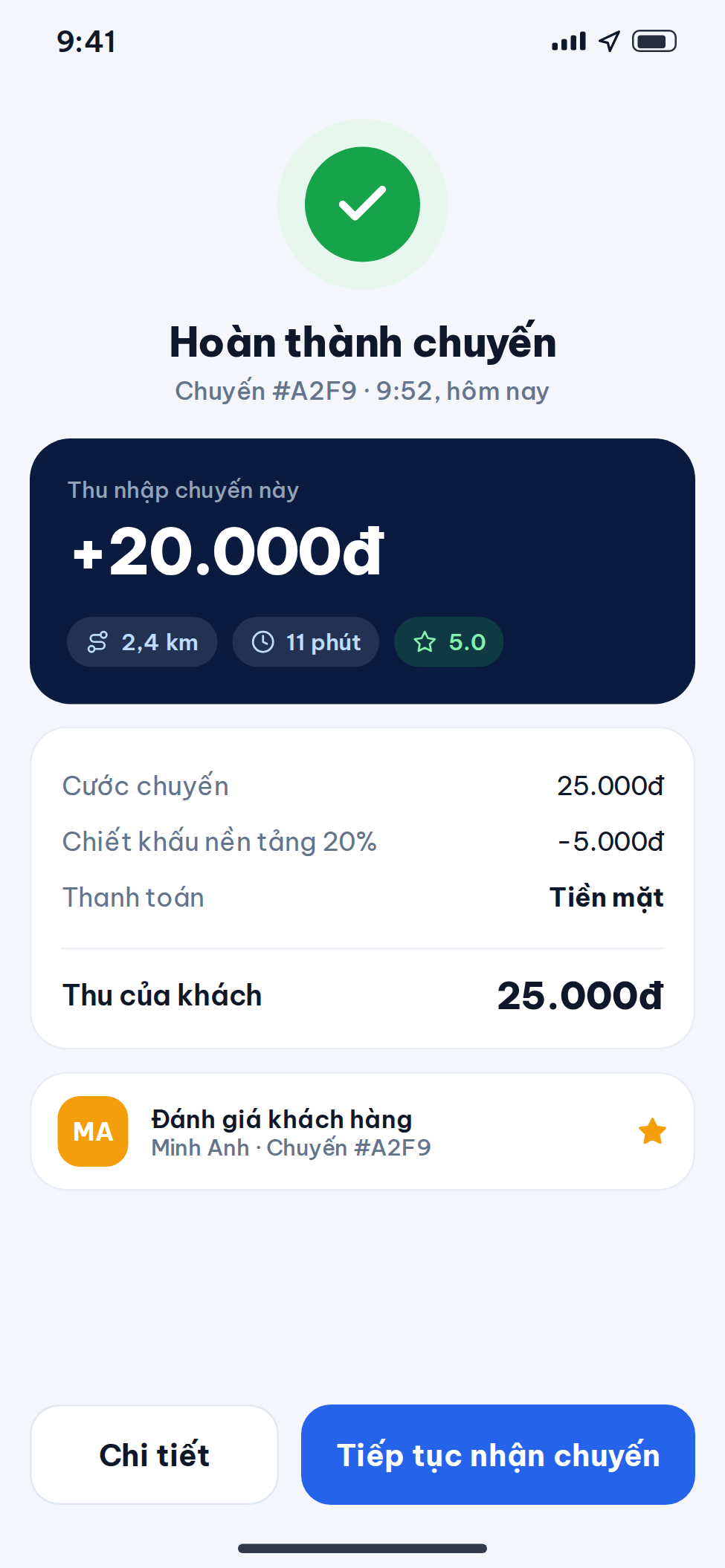Open the Chi tiết trip details button
This screenshot has width=725, height=1568.
(x=154, y=1454)
